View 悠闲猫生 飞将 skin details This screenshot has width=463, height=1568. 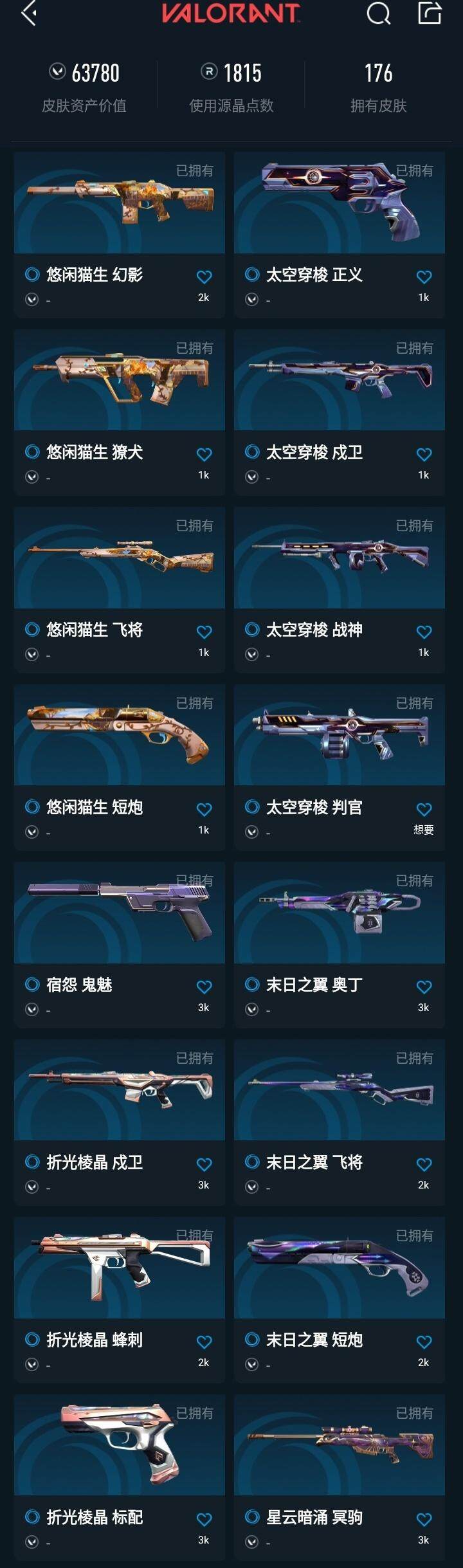click(120, 558)
